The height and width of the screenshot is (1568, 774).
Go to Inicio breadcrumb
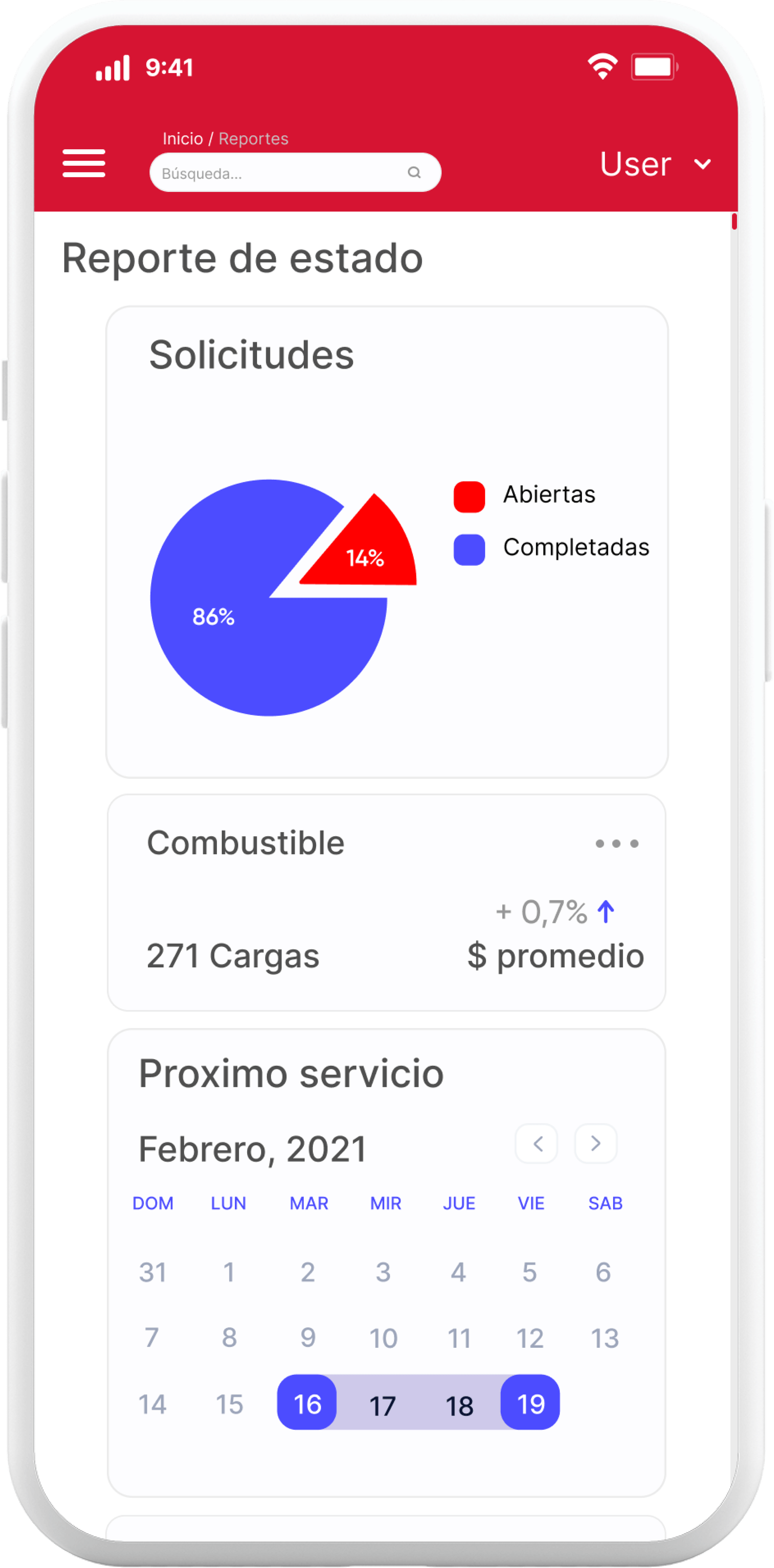[182, 139]
